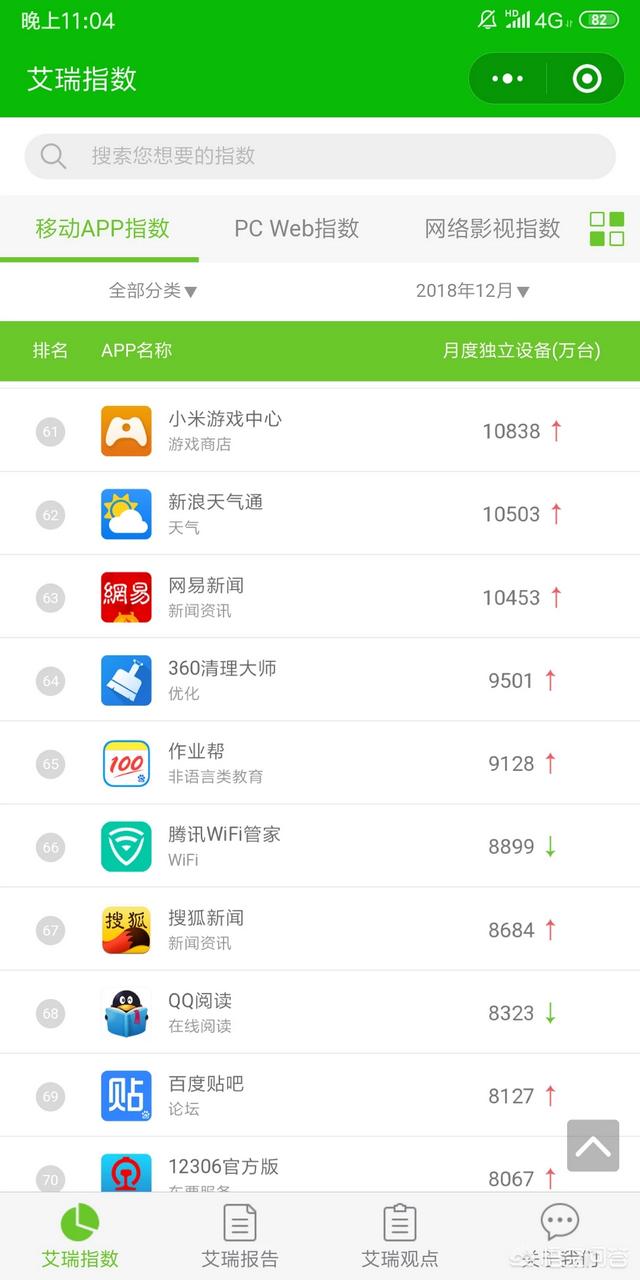
Task: Open the 搜狐新闻 row
Action: pos(320,929)
